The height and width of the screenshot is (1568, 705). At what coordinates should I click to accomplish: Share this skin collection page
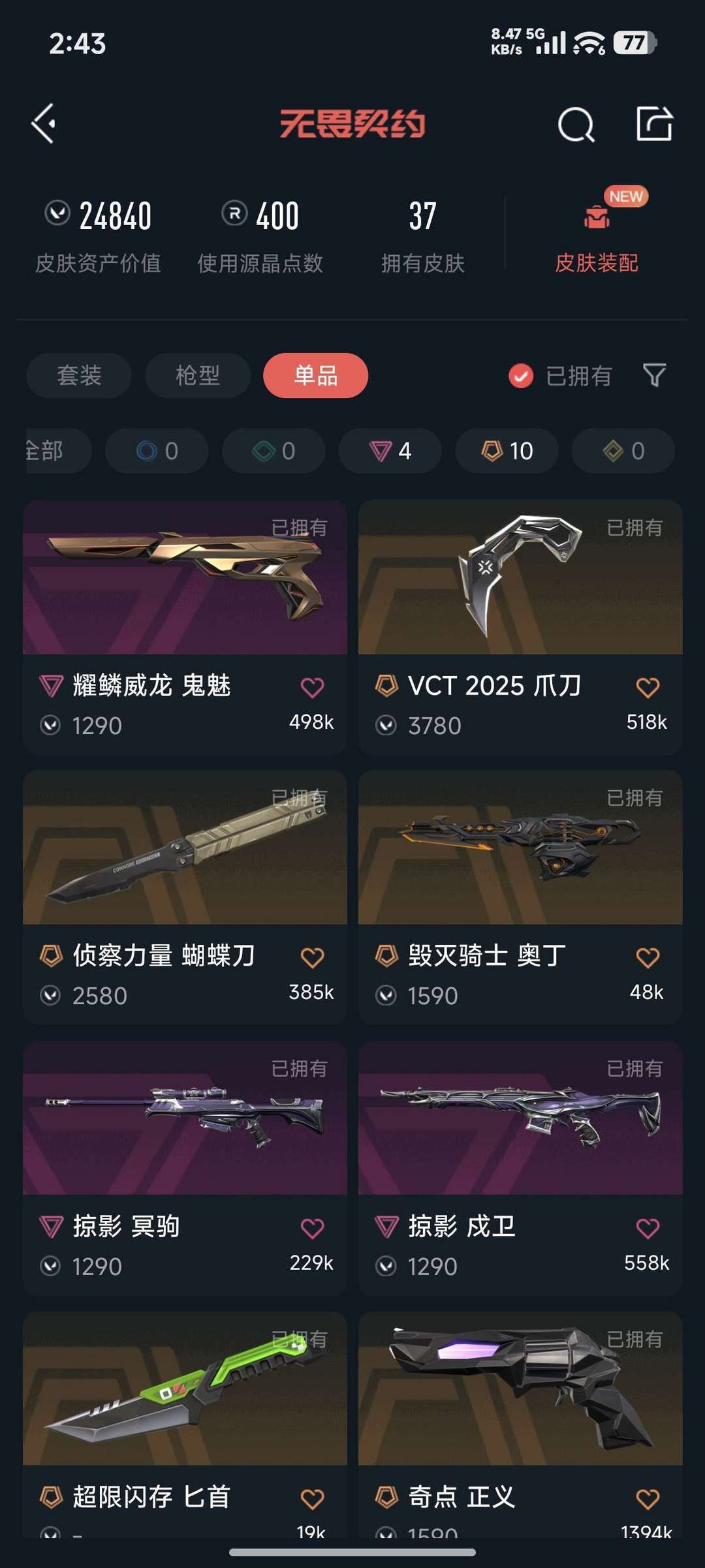point(654,123)
